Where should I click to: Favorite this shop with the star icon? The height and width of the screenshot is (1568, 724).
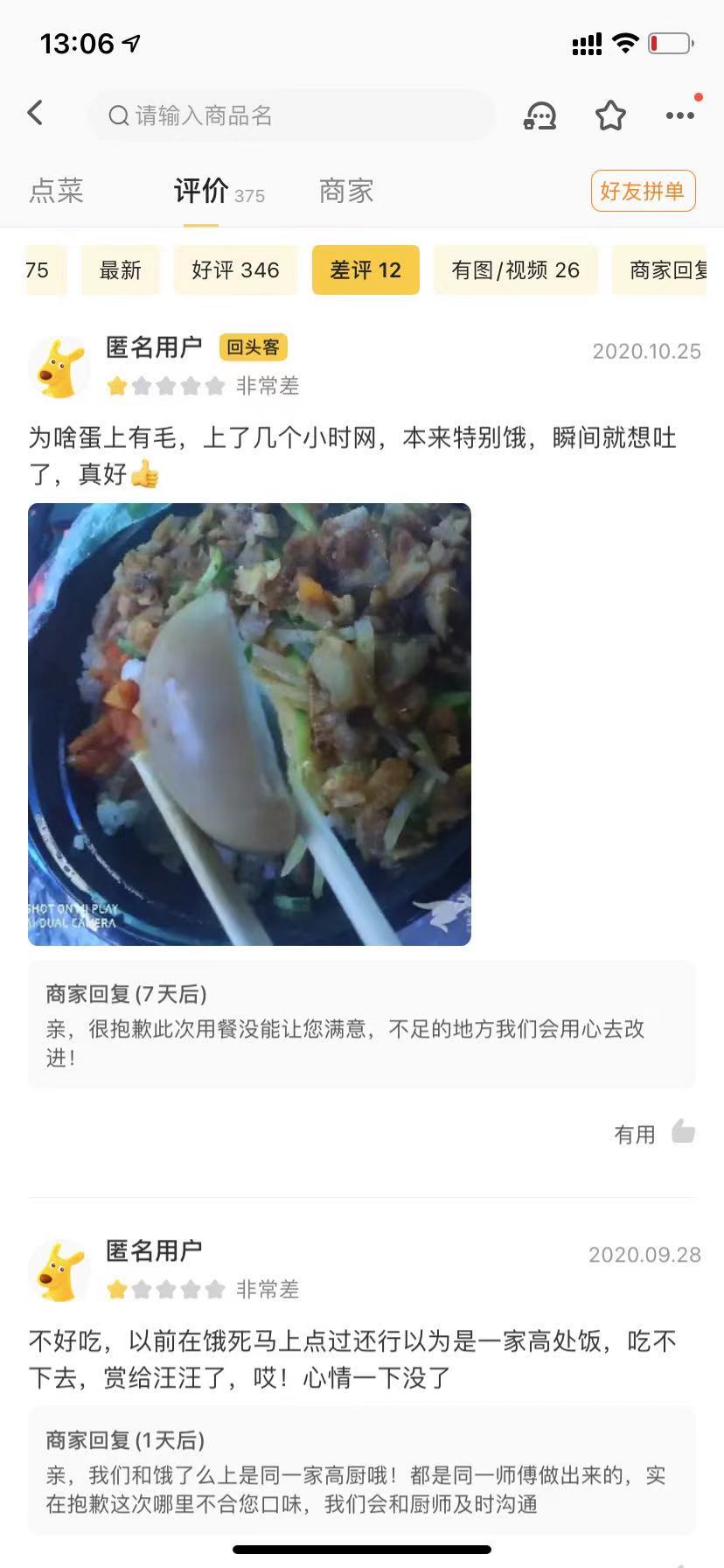pyautogui.click(x=610, y=115)
